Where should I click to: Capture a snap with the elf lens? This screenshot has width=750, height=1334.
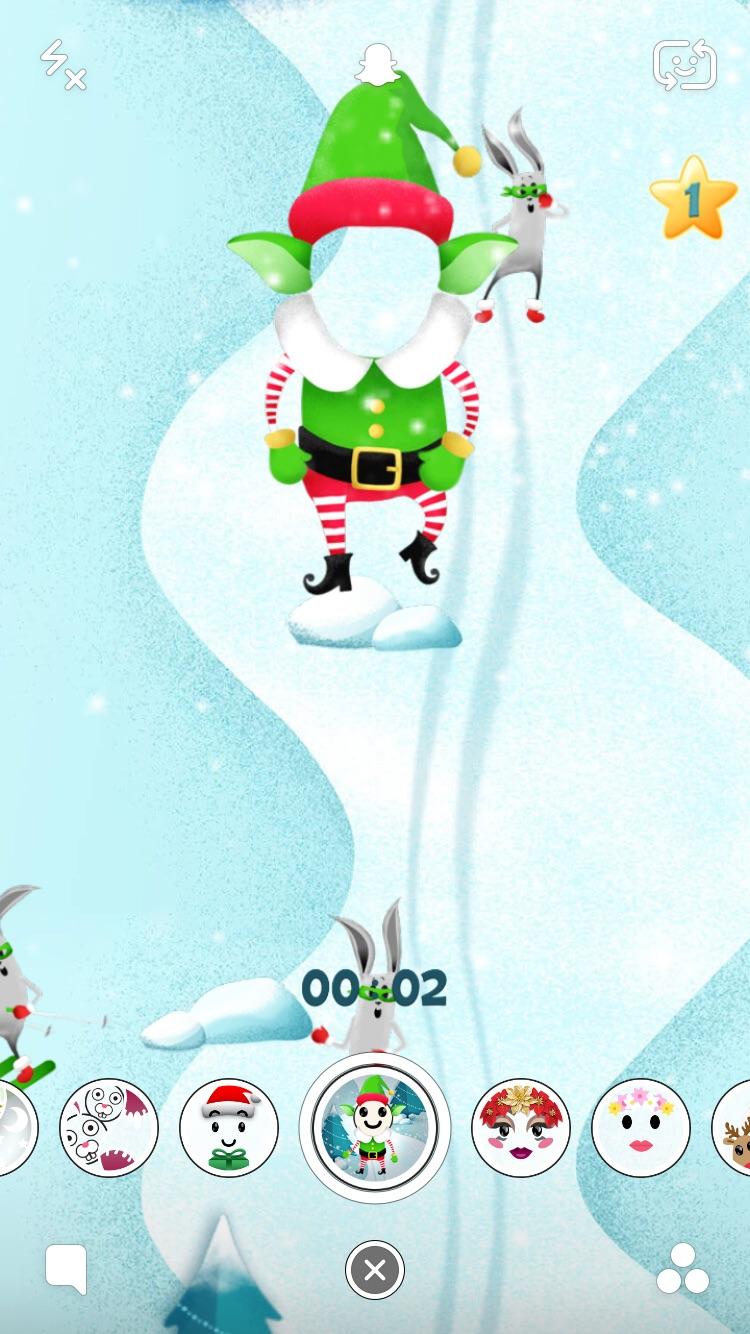(375, 1127)
